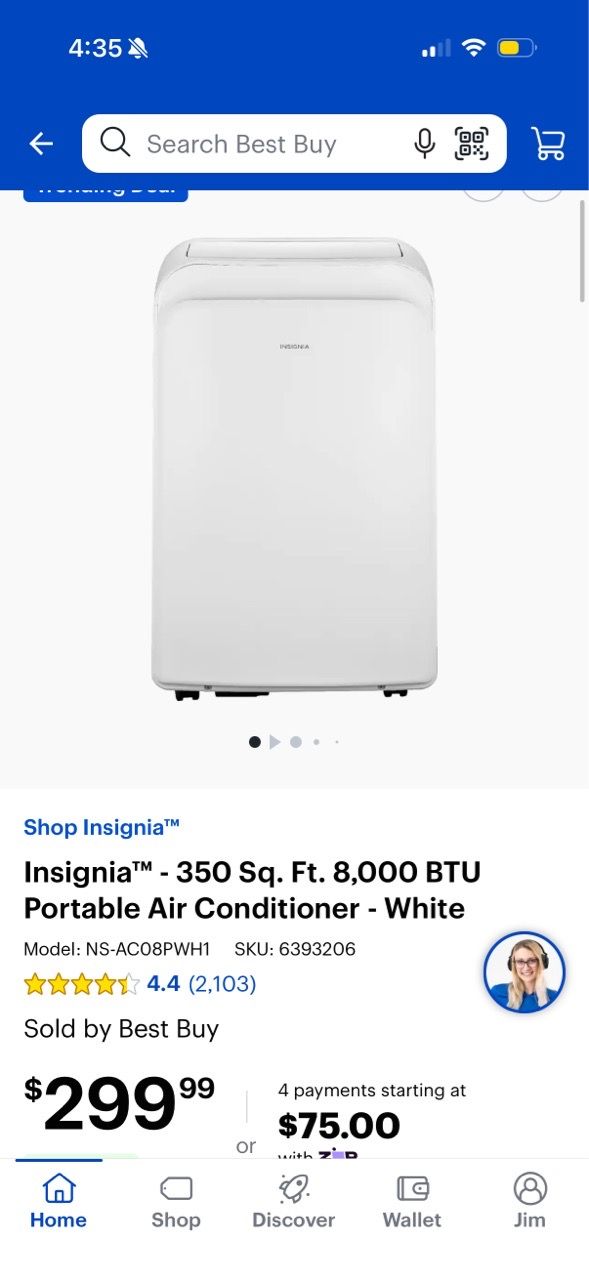589x1280 pixels.
Task: Go to the Home tab
Action: [58, 1201]
